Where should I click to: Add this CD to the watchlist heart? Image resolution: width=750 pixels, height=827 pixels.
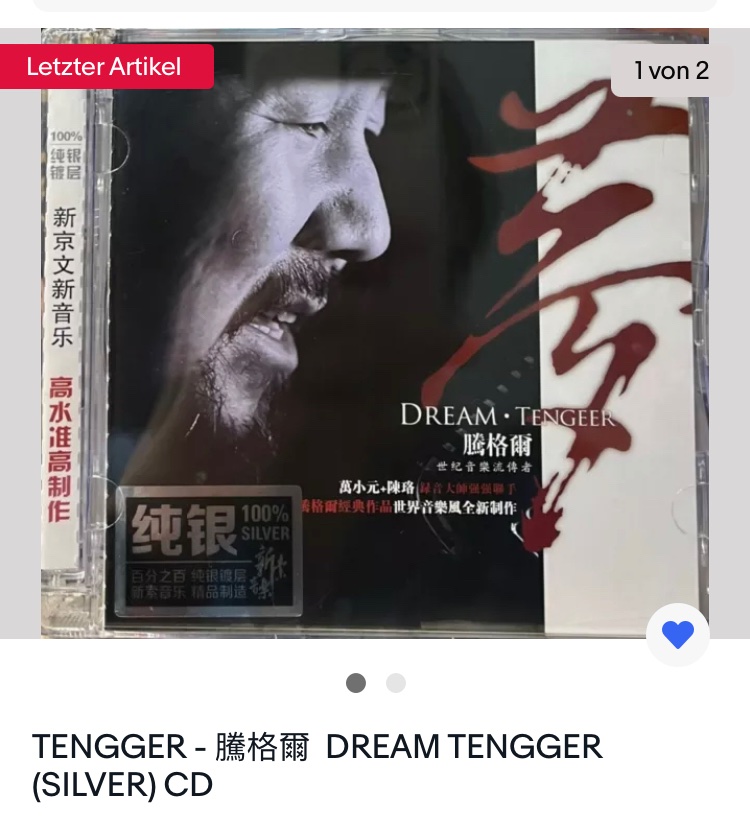677,635
